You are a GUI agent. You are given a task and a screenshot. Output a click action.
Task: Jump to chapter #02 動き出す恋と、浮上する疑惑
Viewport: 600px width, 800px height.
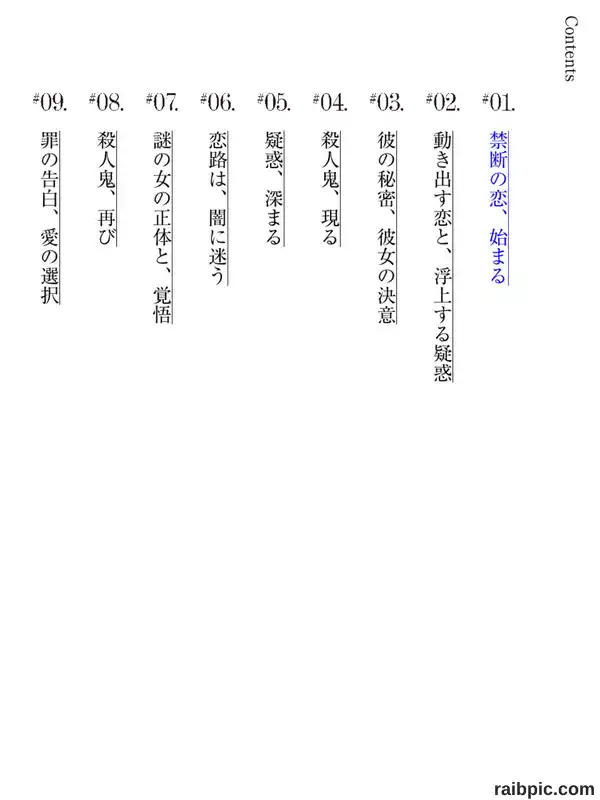(x=442, y=256)
